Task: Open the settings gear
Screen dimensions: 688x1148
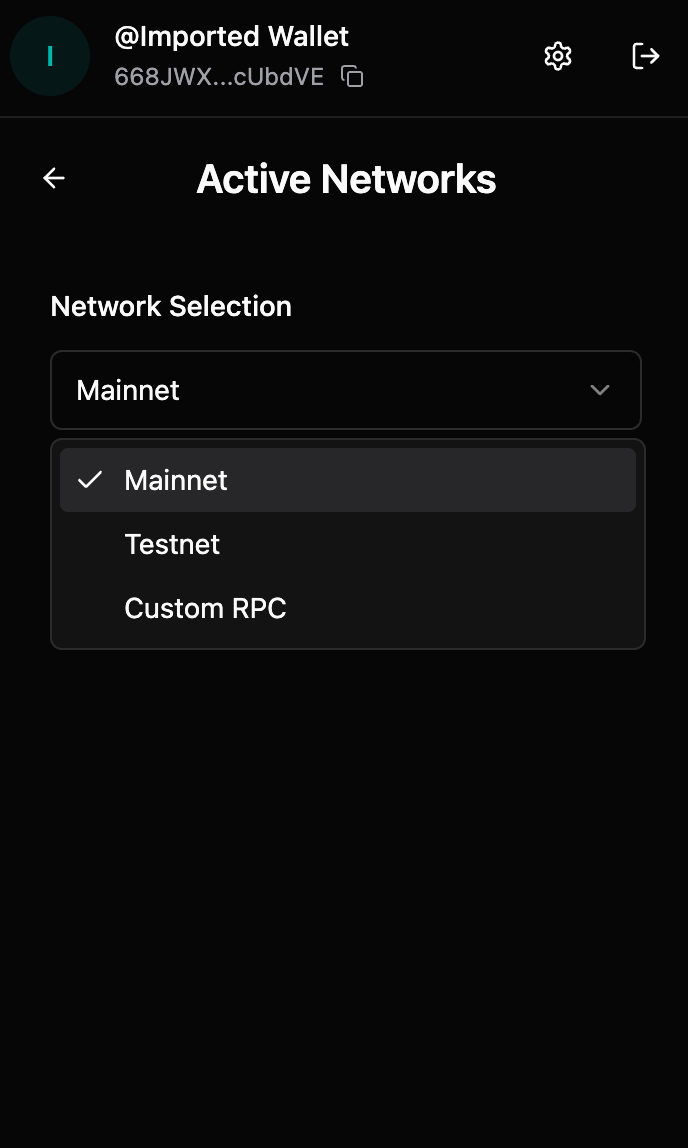Action: point(558,56)
